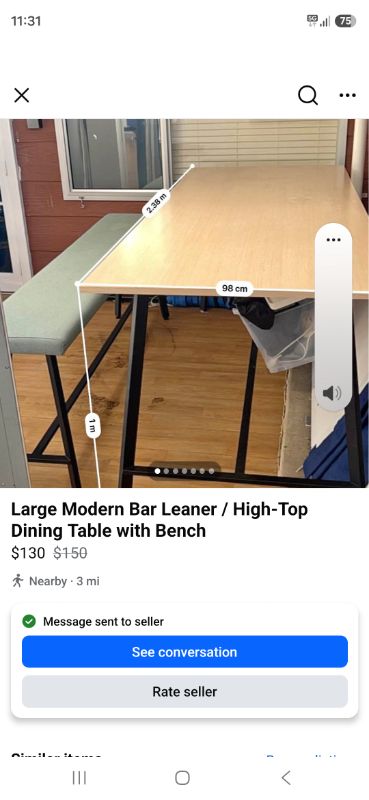Open the top-right overflow menu
Screen dimensions: 369x800
348,95
